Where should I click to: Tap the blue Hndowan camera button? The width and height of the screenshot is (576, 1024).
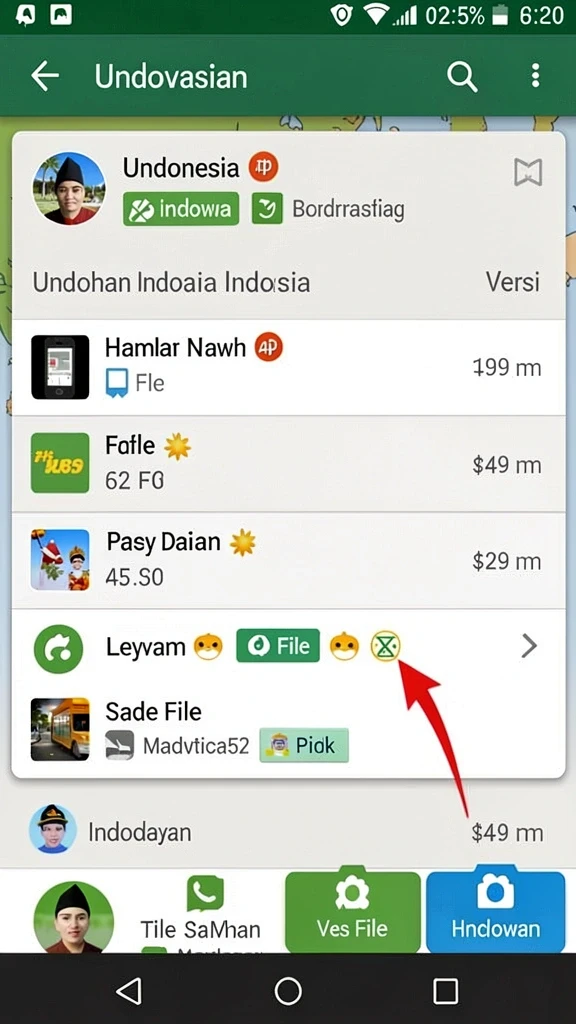[x=496, y=912]
